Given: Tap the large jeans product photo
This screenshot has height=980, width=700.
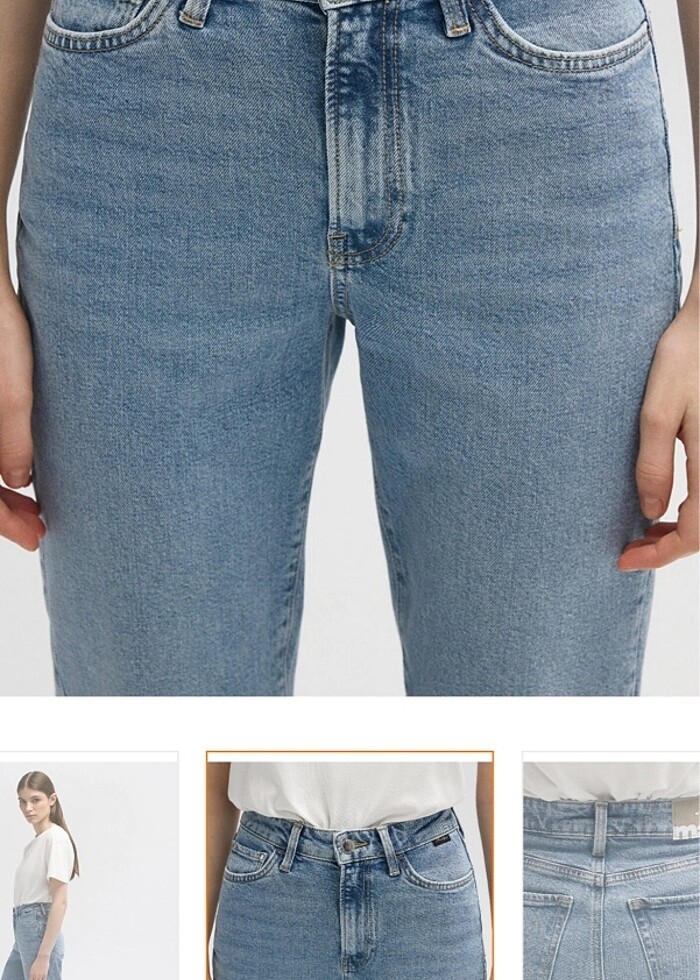Looking at the screenshot, I should [x=350, y=347].
